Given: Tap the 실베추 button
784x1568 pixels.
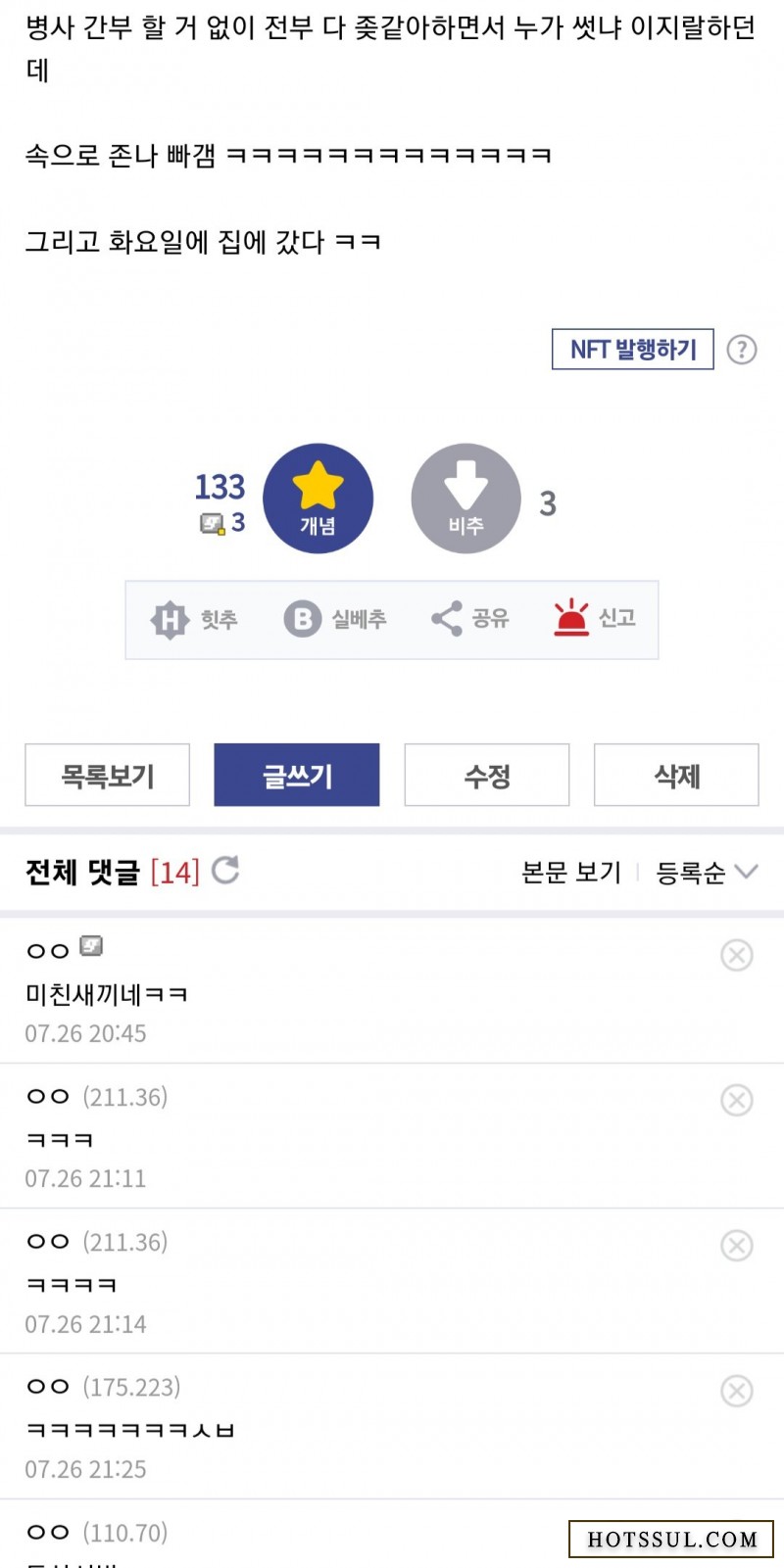Looking at the screenshot, I should pos(335,619).
